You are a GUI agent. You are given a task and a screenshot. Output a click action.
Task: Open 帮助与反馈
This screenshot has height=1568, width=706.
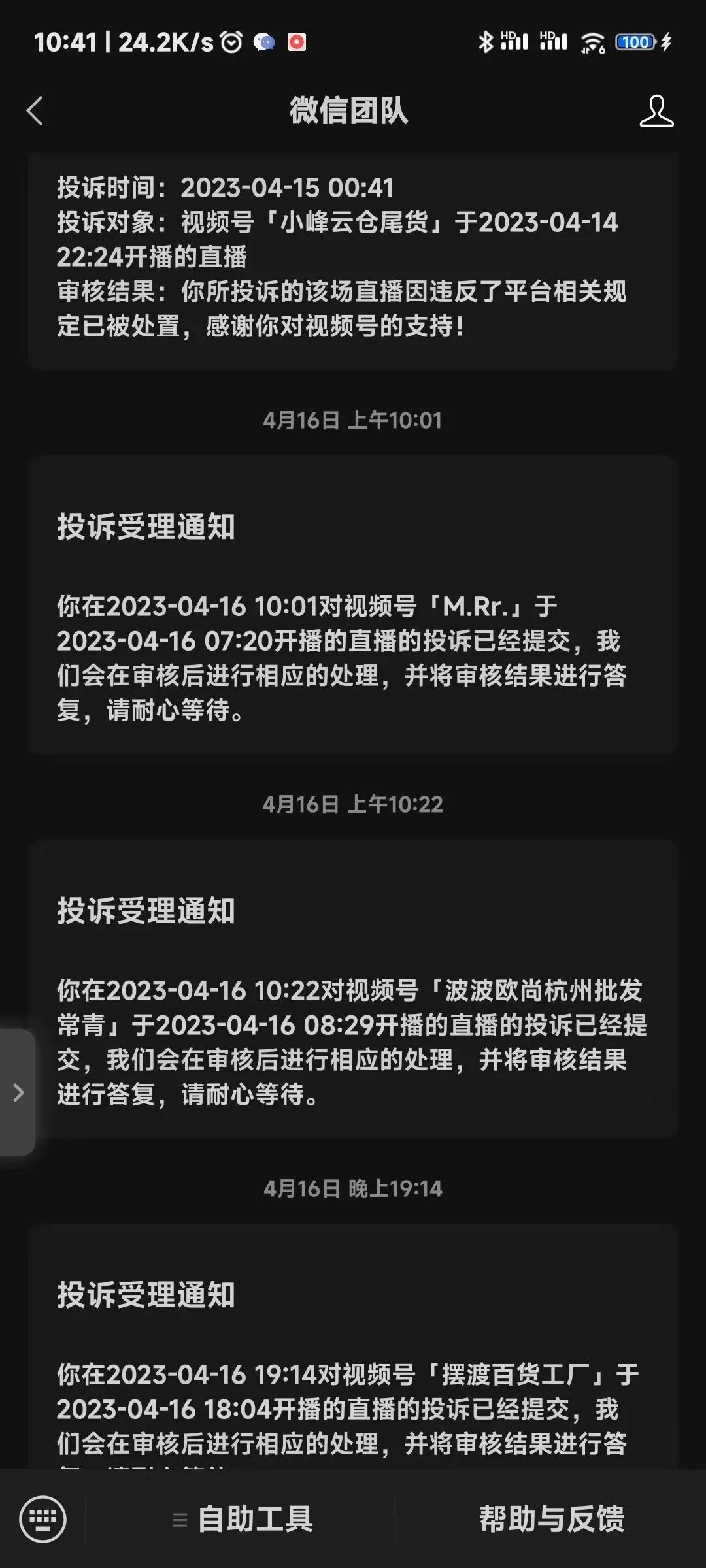pyautogui.click(x=552, y=1518)
